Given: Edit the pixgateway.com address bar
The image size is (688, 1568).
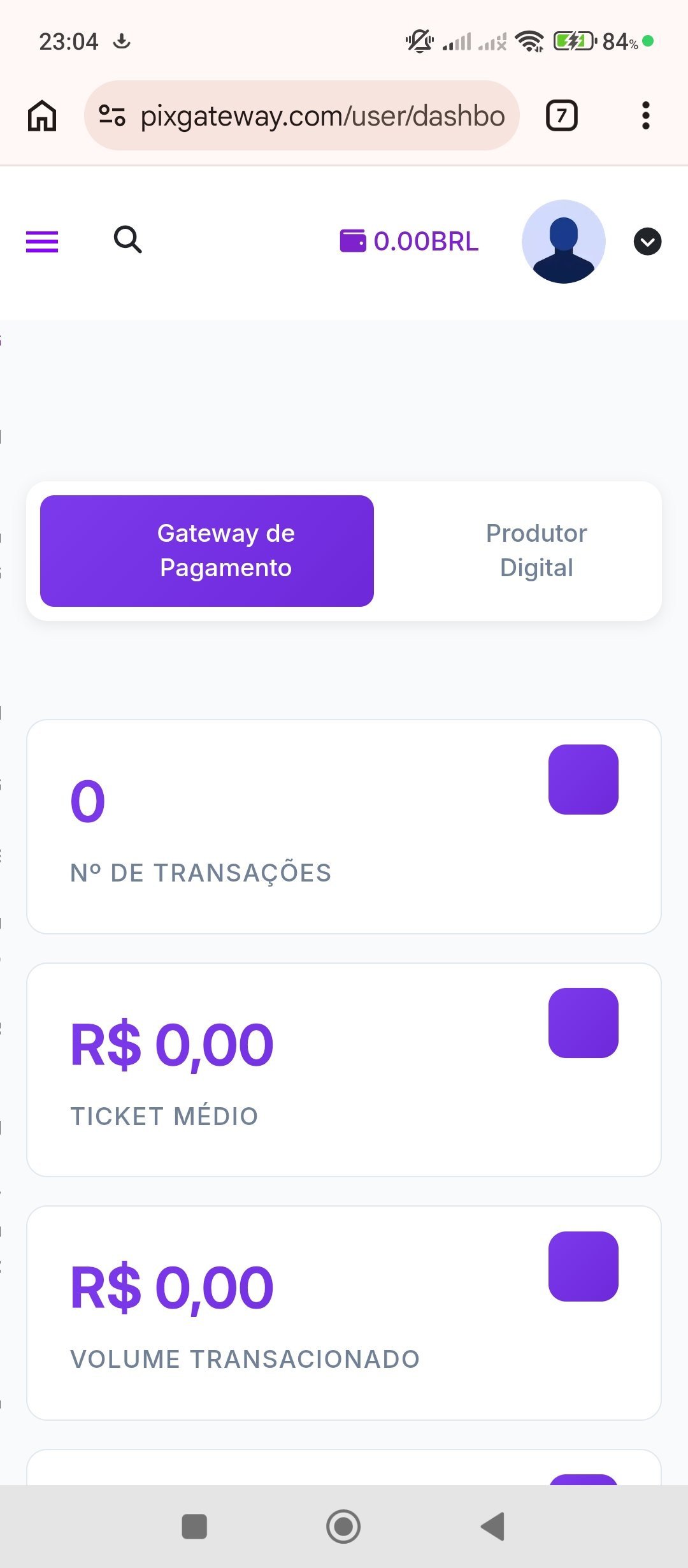Looking at the screenshot, I should point(322,116).
